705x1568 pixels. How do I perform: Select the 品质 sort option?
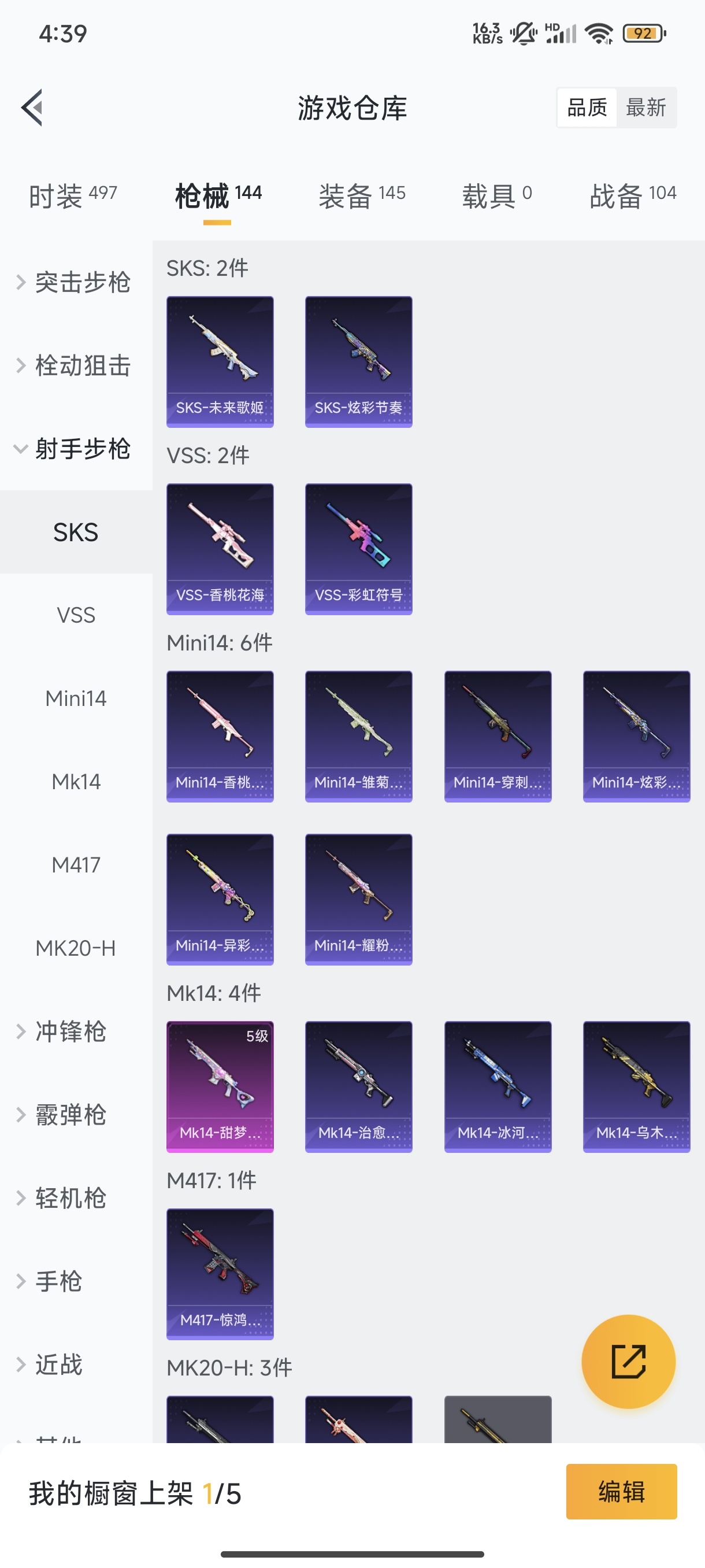click(587, 108)
